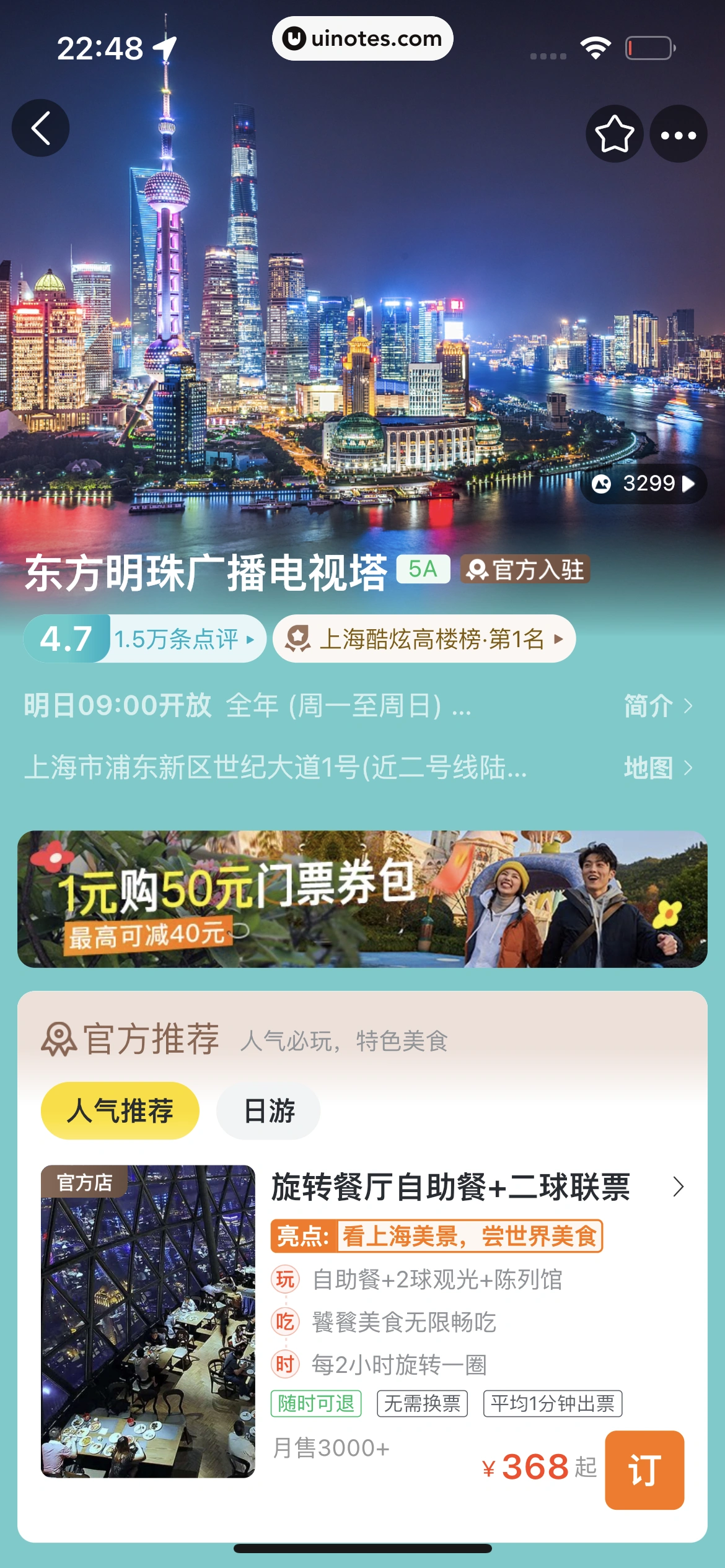Open the 简介 introduction link

(657, 705)
